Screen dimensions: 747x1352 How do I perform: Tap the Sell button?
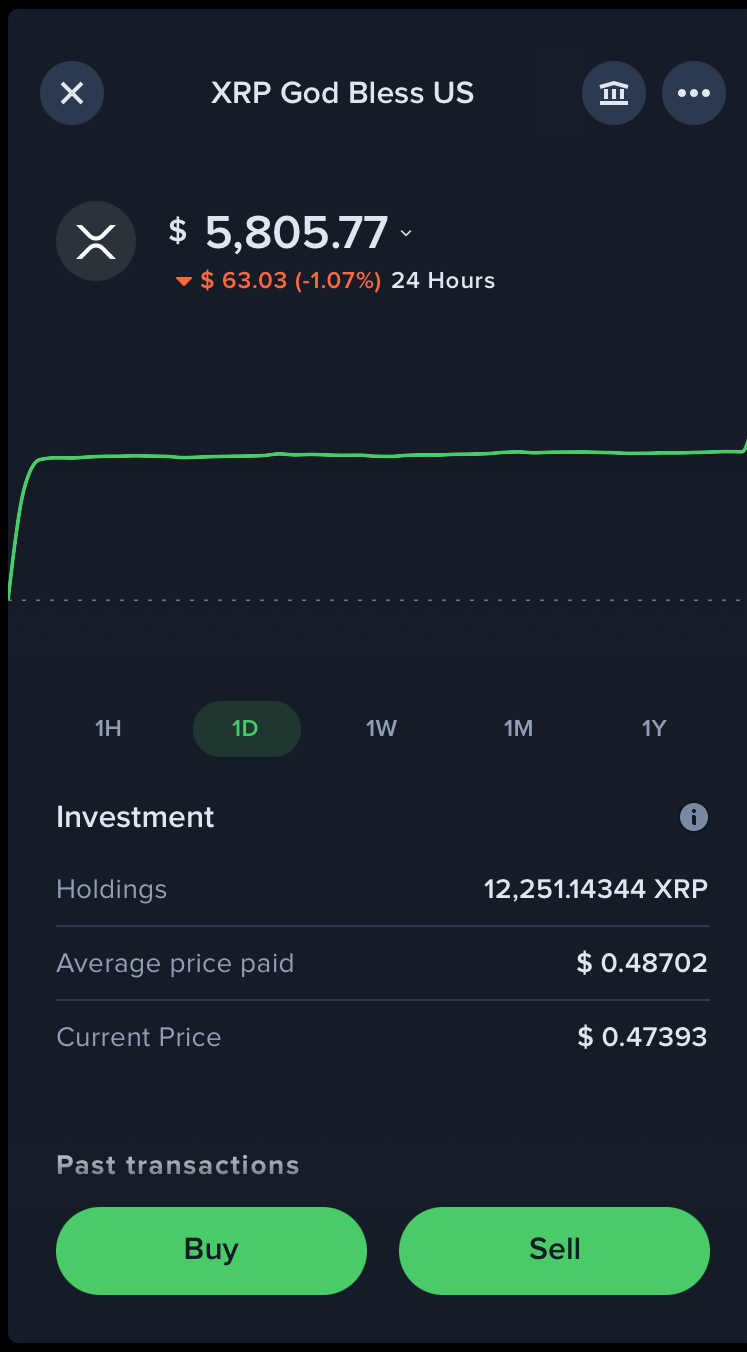555,1251
